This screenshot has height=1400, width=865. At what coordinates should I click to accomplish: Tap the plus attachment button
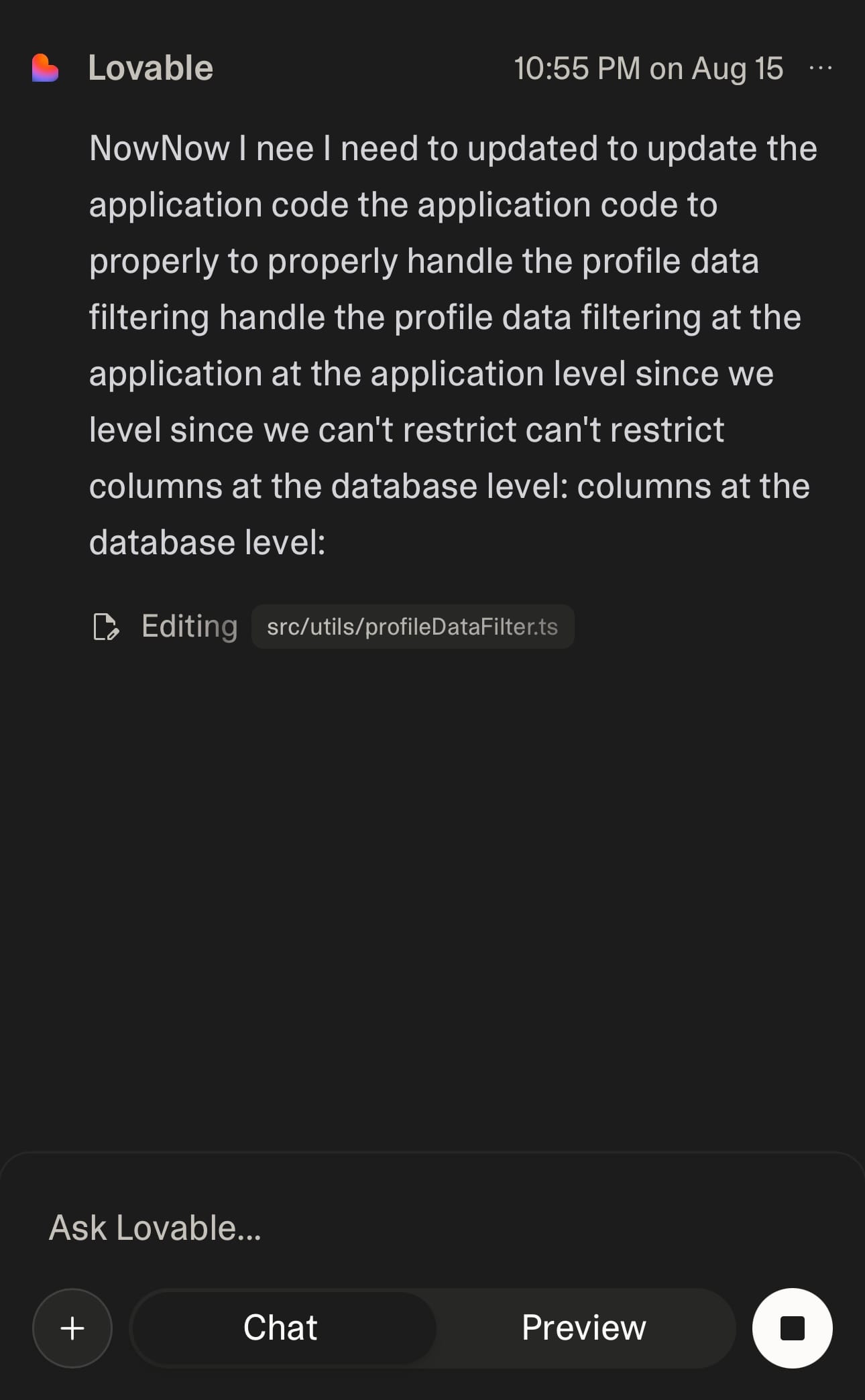(72, 1328)
